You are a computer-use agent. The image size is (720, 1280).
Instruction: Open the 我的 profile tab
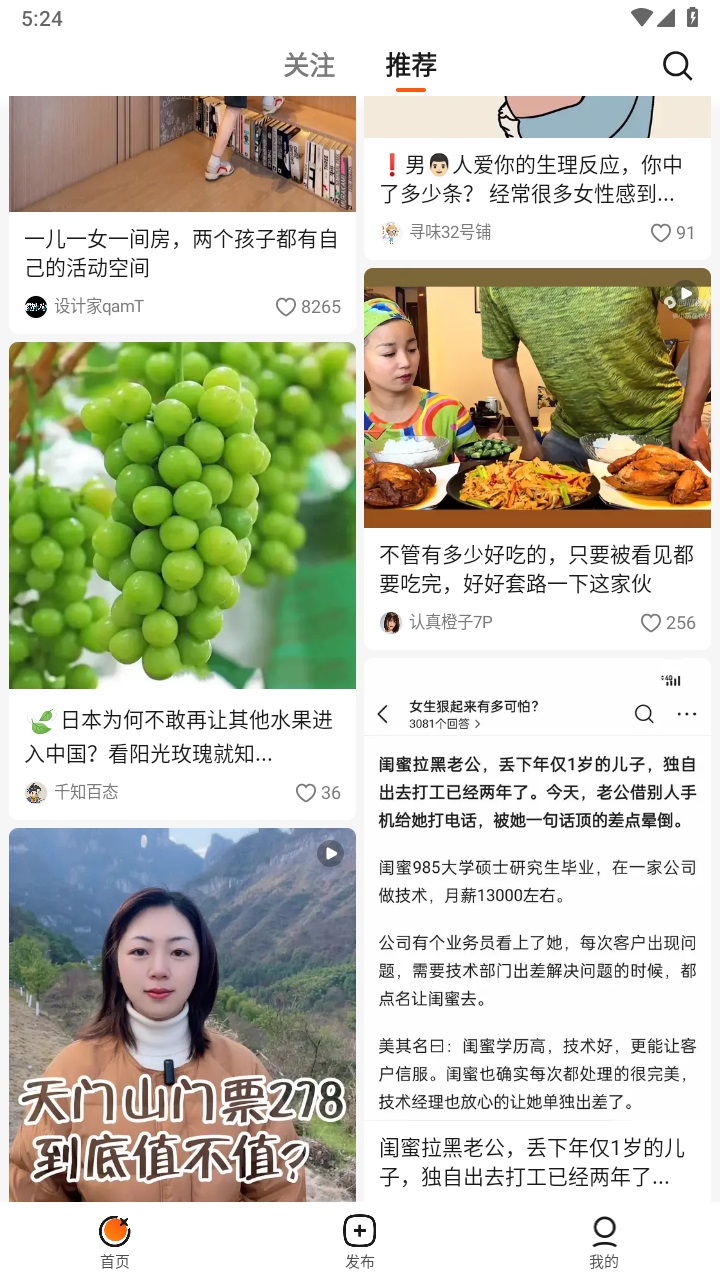pyautogui.click(x=604, y=1242)
